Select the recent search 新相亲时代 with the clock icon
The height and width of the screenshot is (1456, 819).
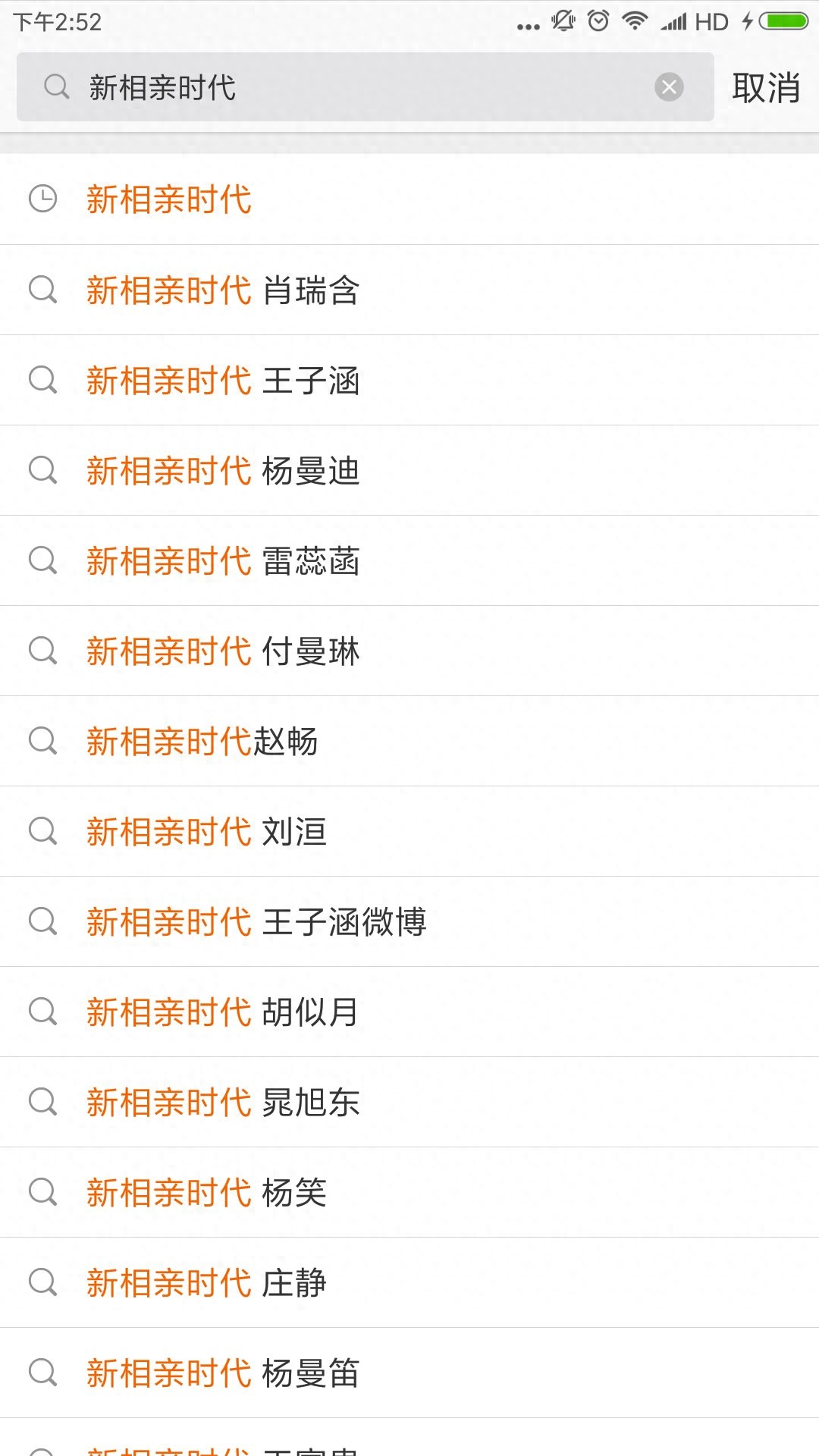(409, 199)
